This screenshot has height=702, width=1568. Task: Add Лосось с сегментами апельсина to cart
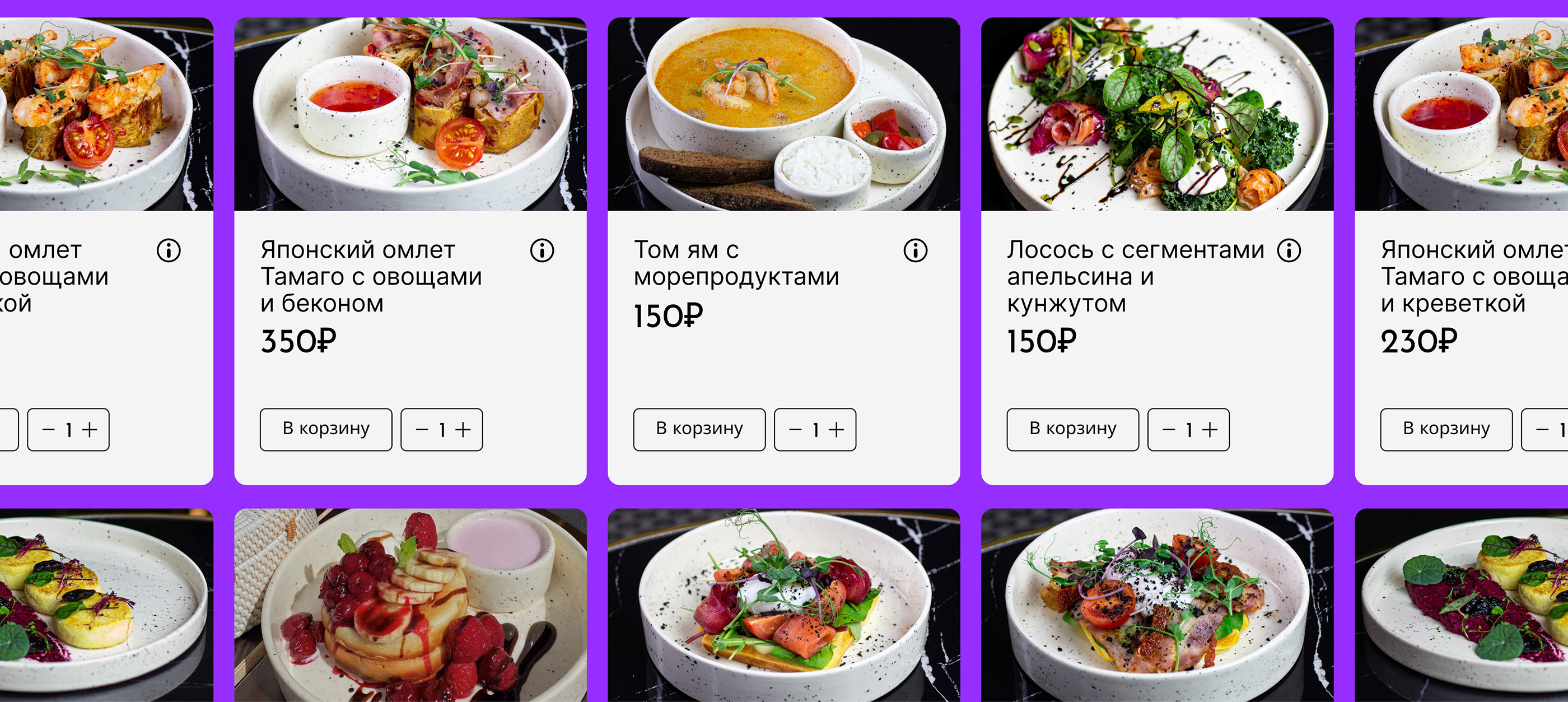(x=1072, y=429)
